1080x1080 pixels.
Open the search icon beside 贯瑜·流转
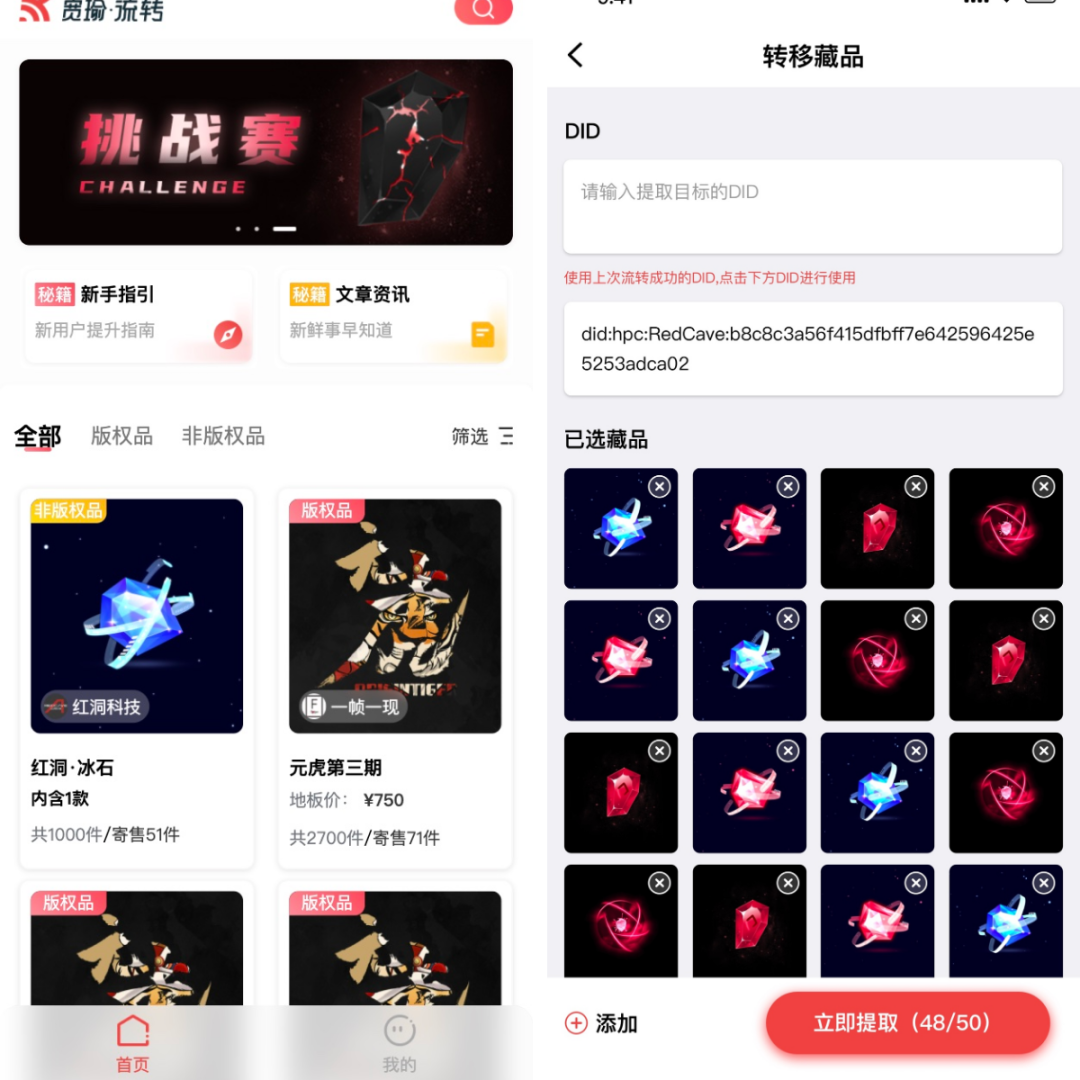pos(483,10)
